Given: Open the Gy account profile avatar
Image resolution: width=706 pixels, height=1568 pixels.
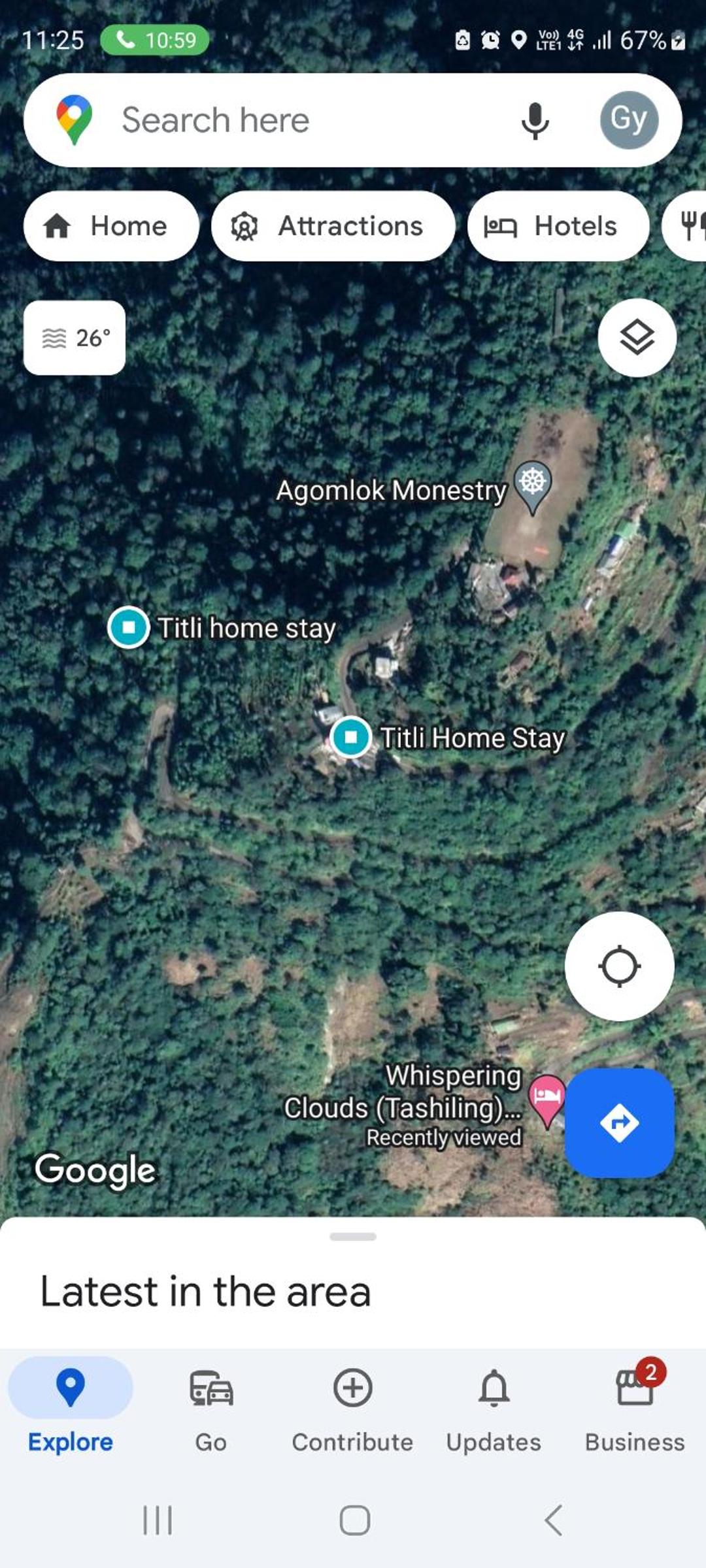Looking at the screenshot, I should click(x=629, y=120).
